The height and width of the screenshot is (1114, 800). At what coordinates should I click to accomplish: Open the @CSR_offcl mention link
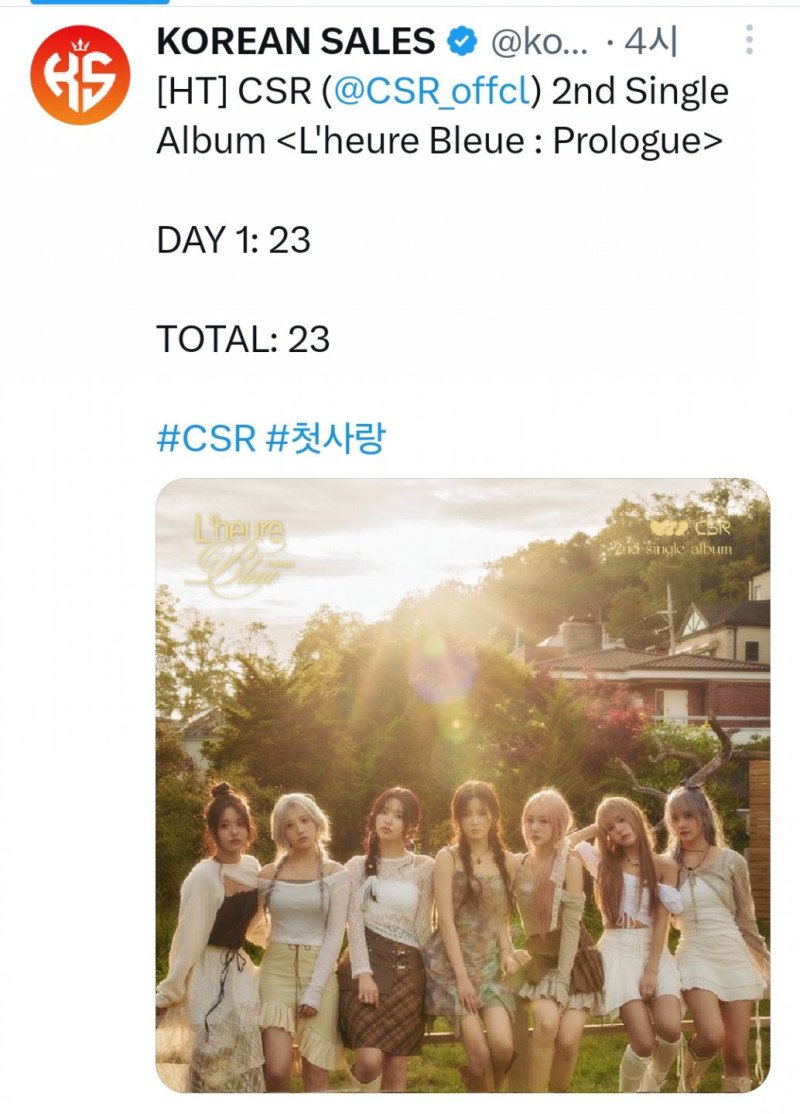[435, 92]
